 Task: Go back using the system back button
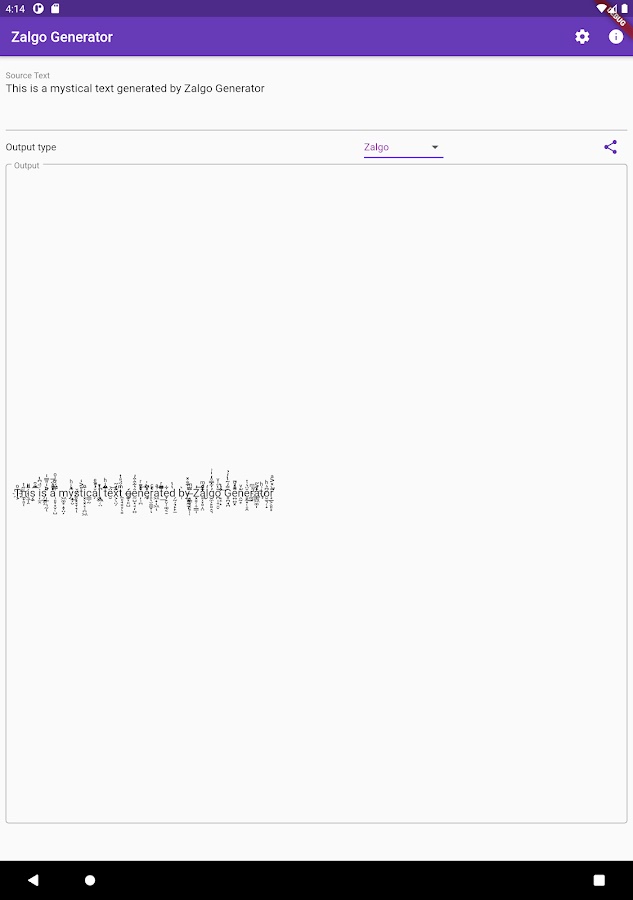pyautogui.click(x=33, y=880)
